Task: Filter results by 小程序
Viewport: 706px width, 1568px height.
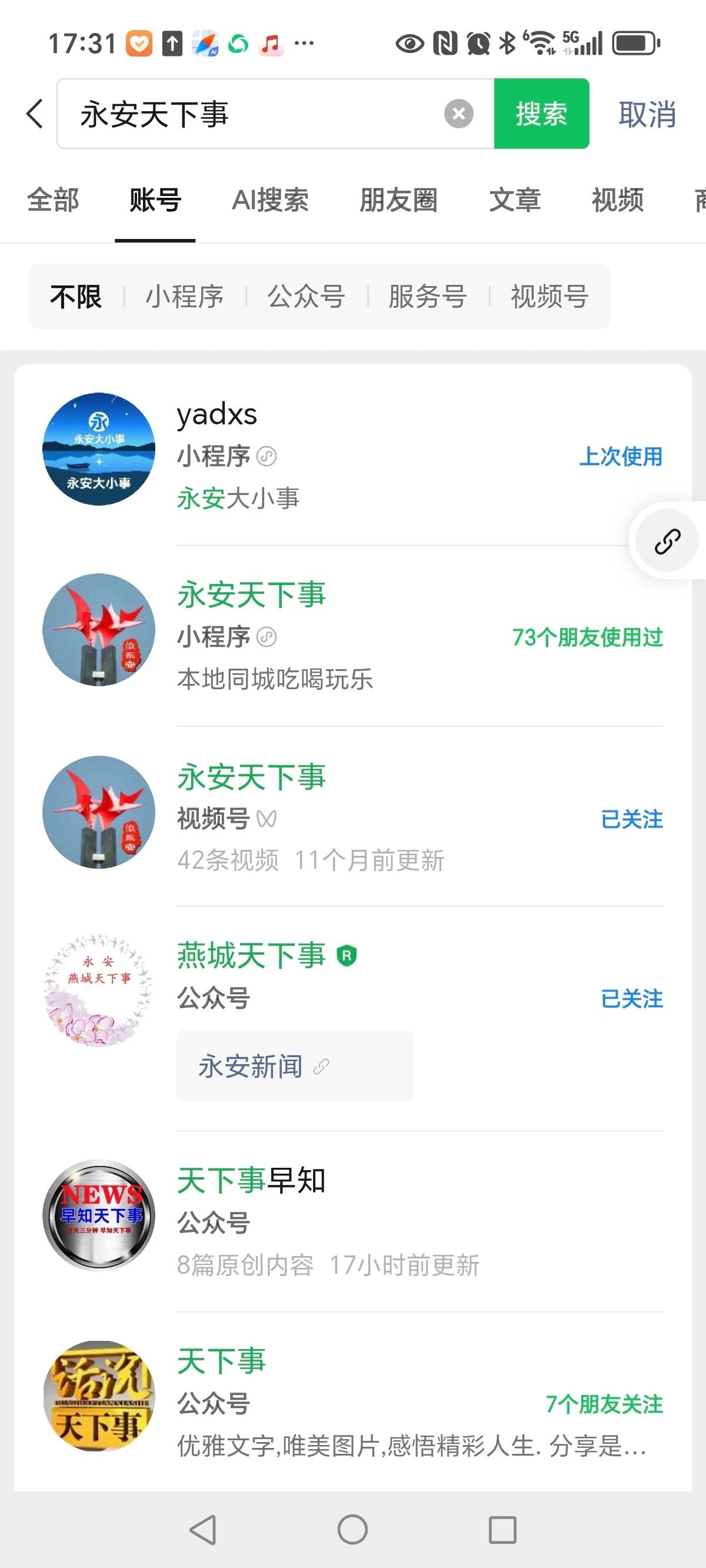Action: 184,297
